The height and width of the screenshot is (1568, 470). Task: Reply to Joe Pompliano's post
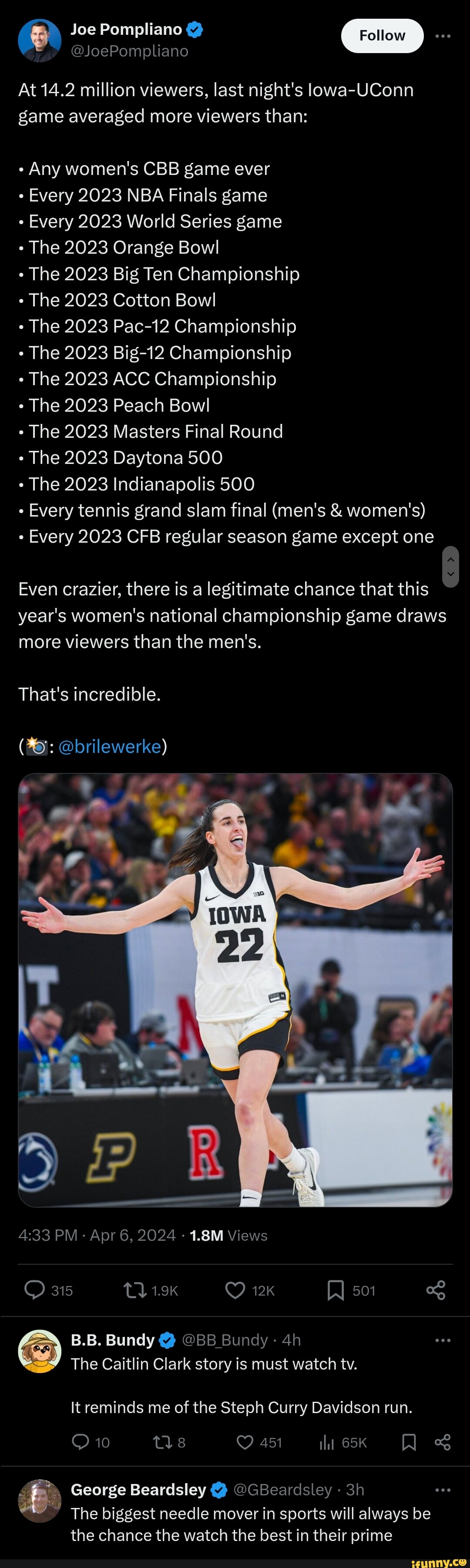pyautogui.click(x=35, y=1290)
